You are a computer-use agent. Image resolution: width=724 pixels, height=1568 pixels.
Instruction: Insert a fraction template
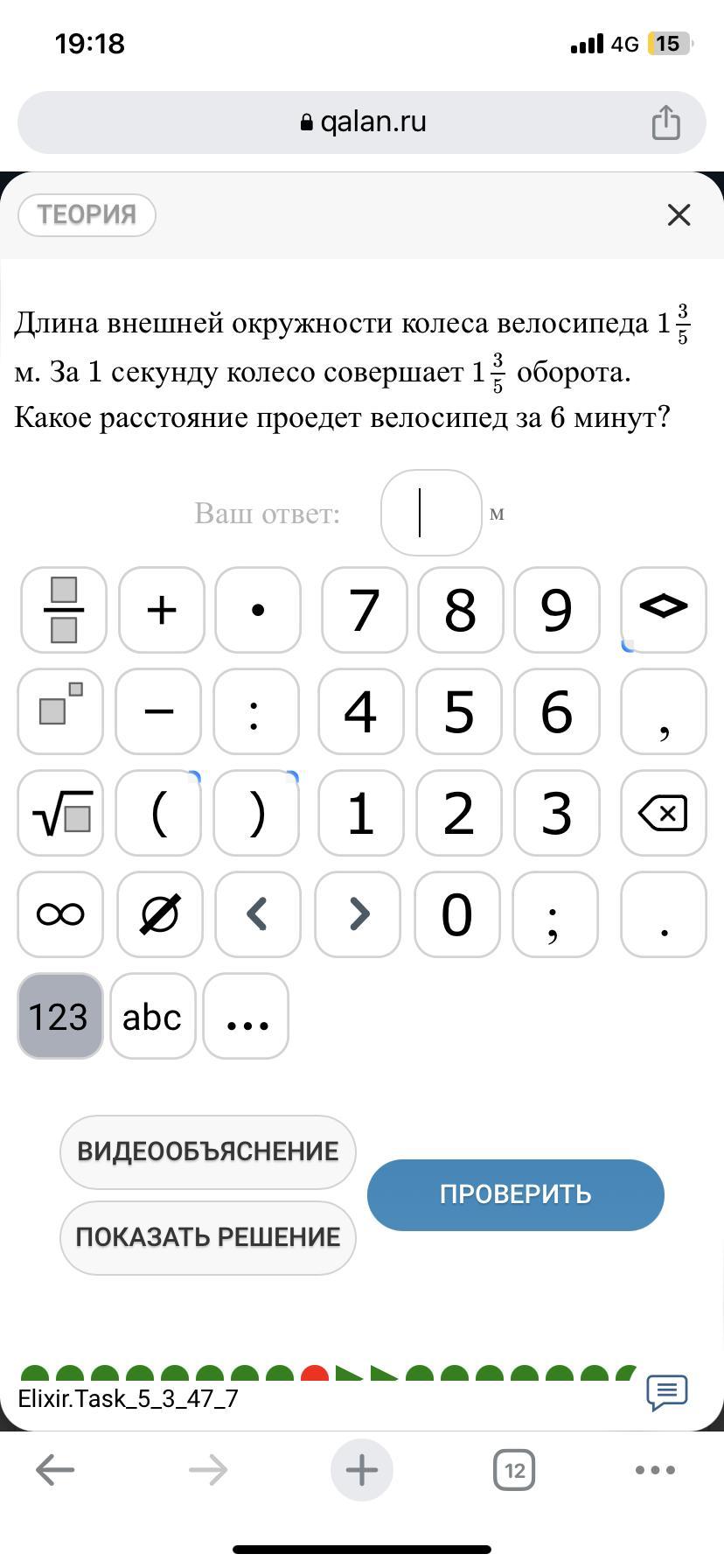tap(64, 610)
